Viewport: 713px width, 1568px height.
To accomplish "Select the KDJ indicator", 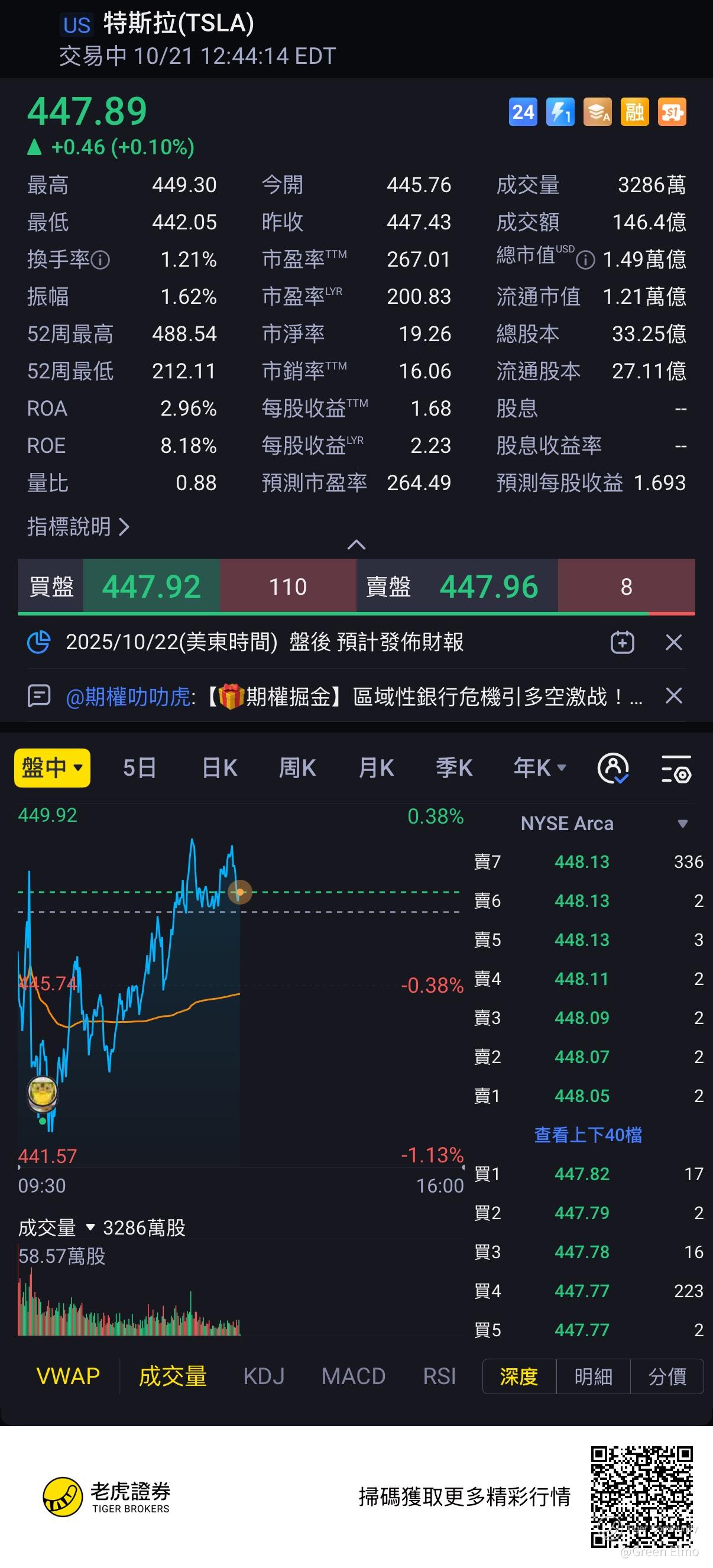I will pos(264,1376).
